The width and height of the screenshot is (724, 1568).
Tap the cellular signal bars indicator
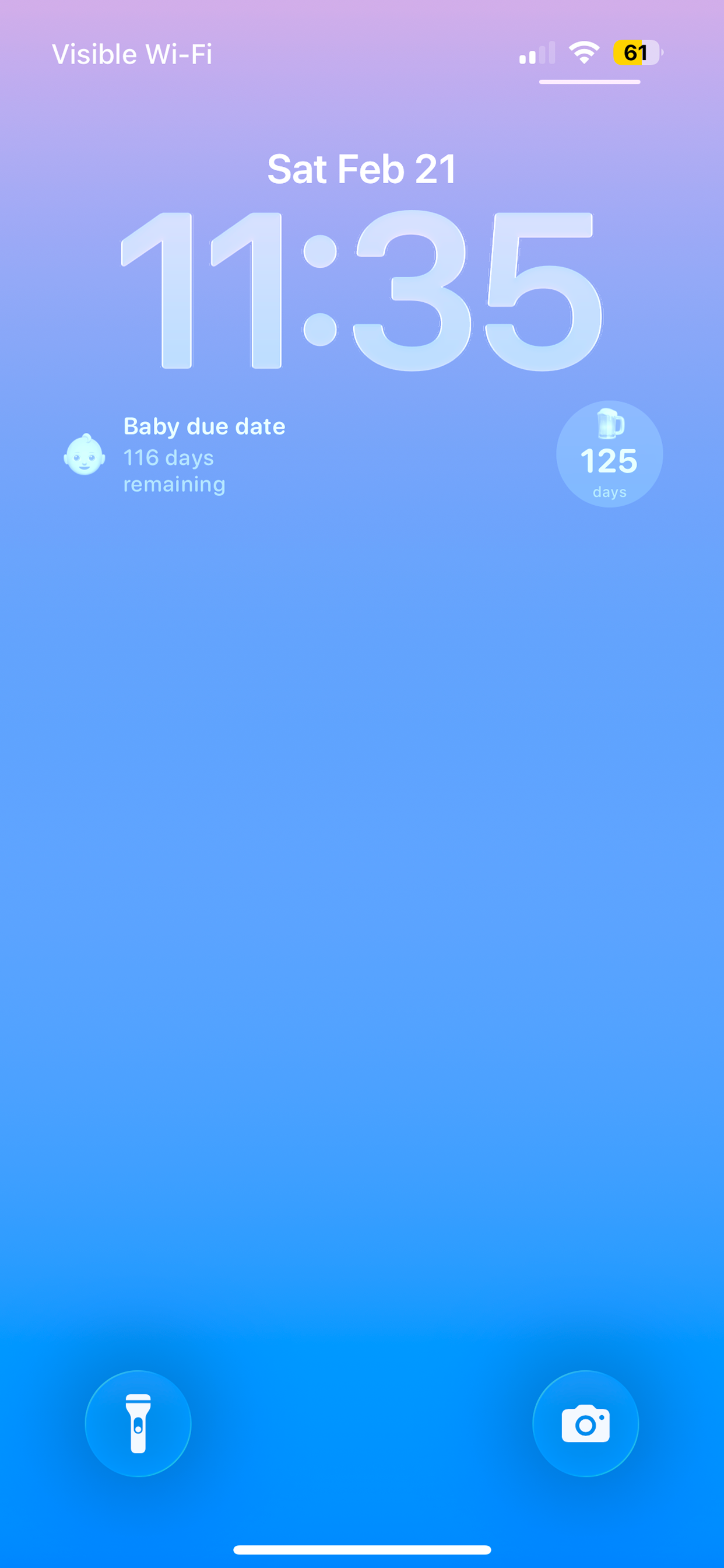pyautogui.click(x=538, y=54)
